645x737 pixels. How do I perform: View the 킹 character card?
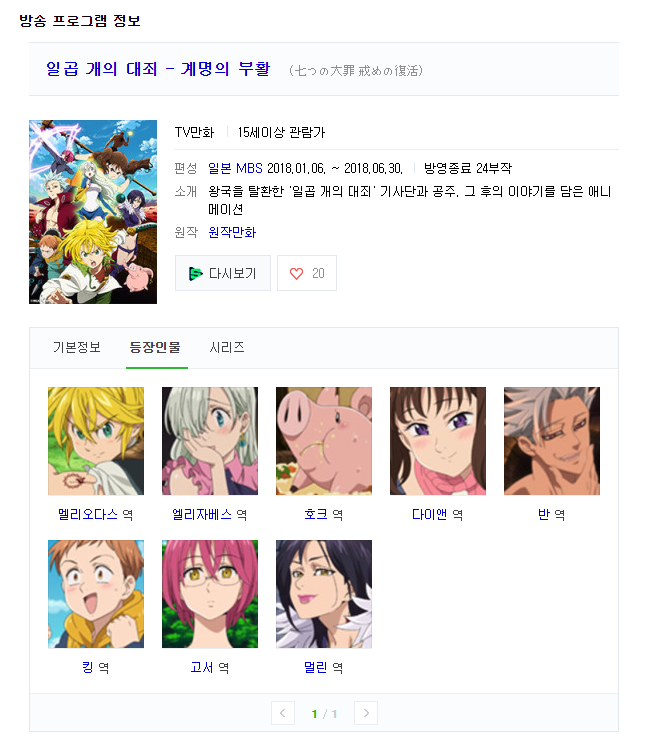[96, 594]
